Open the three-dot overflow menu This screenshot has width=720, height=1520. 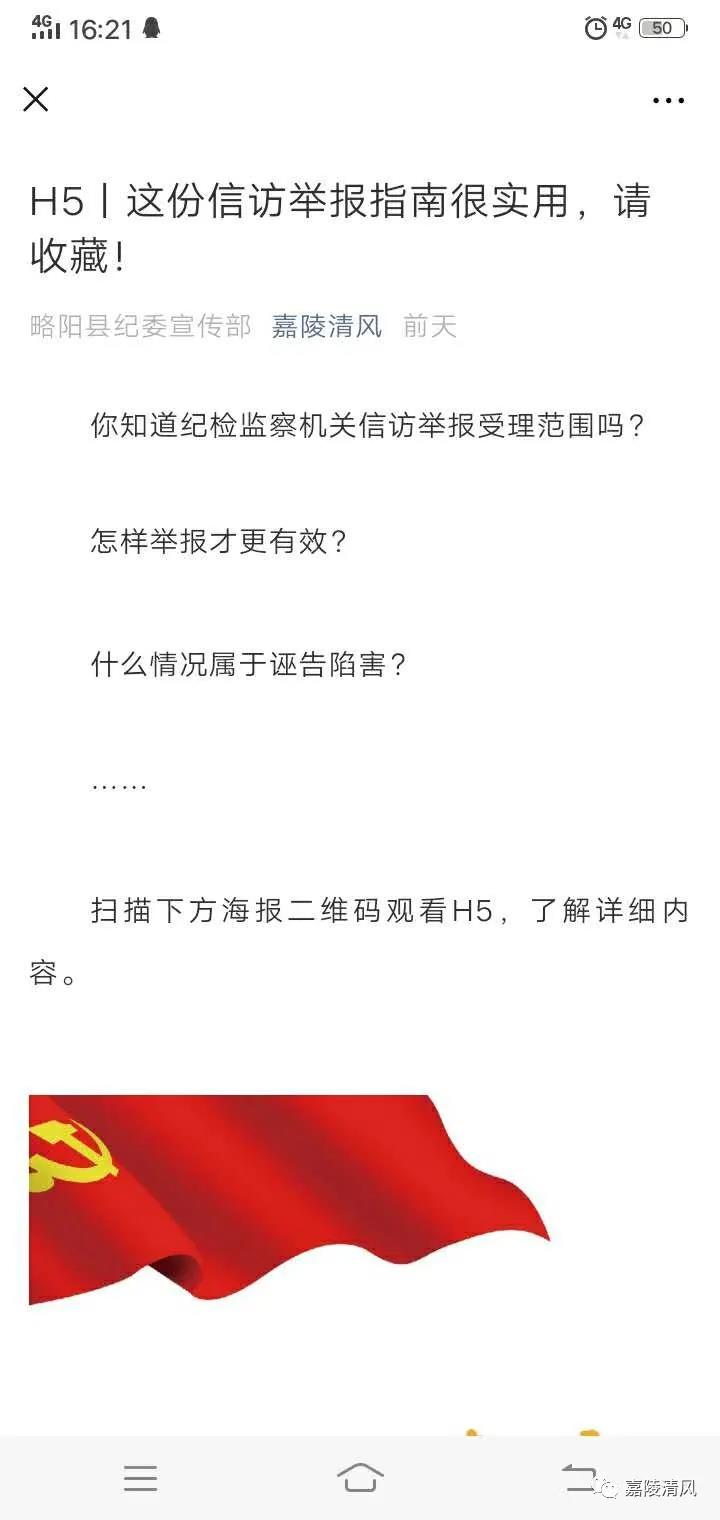(668, 100)
